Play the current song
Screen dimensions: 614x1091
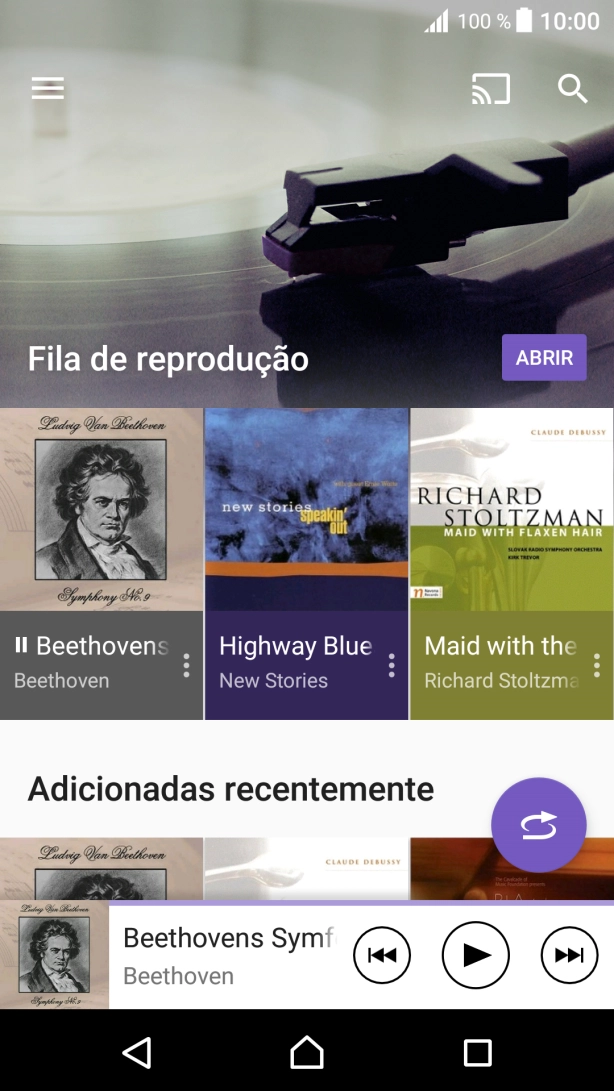click(x=476, y=955)
